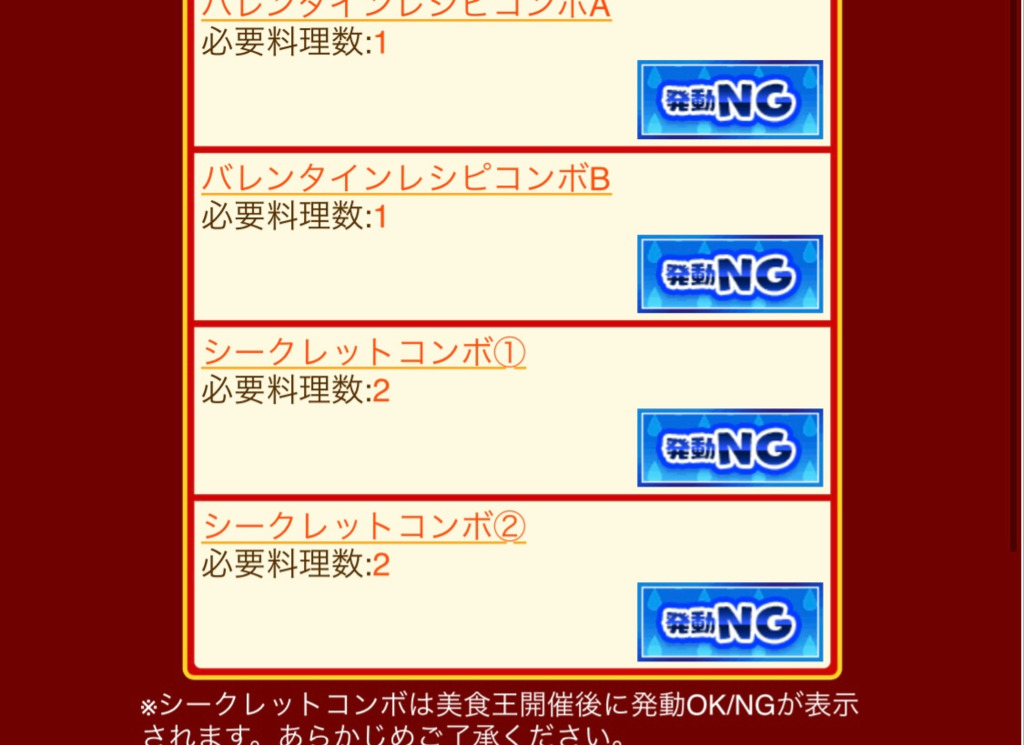Open the バレンタインレシピコンボA link

(x=406, y=9)
